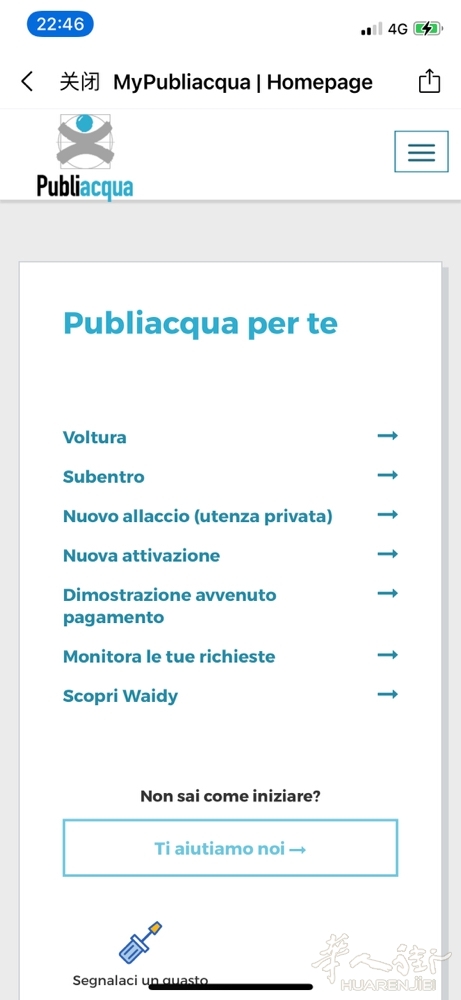The image size is (461, 1000).
Task: Share this page via the share icon
Action: click(429, 81)
